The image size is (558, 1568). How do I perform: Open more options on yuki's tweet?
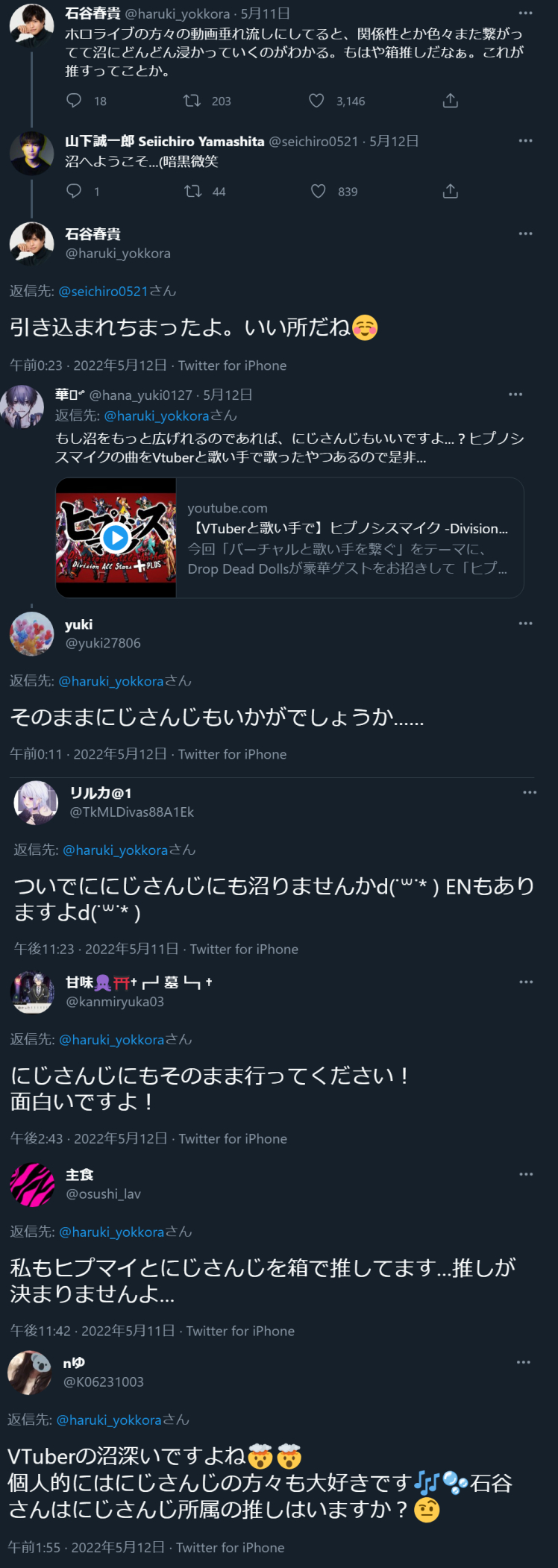pyautogui.click(x=525, y=624)
